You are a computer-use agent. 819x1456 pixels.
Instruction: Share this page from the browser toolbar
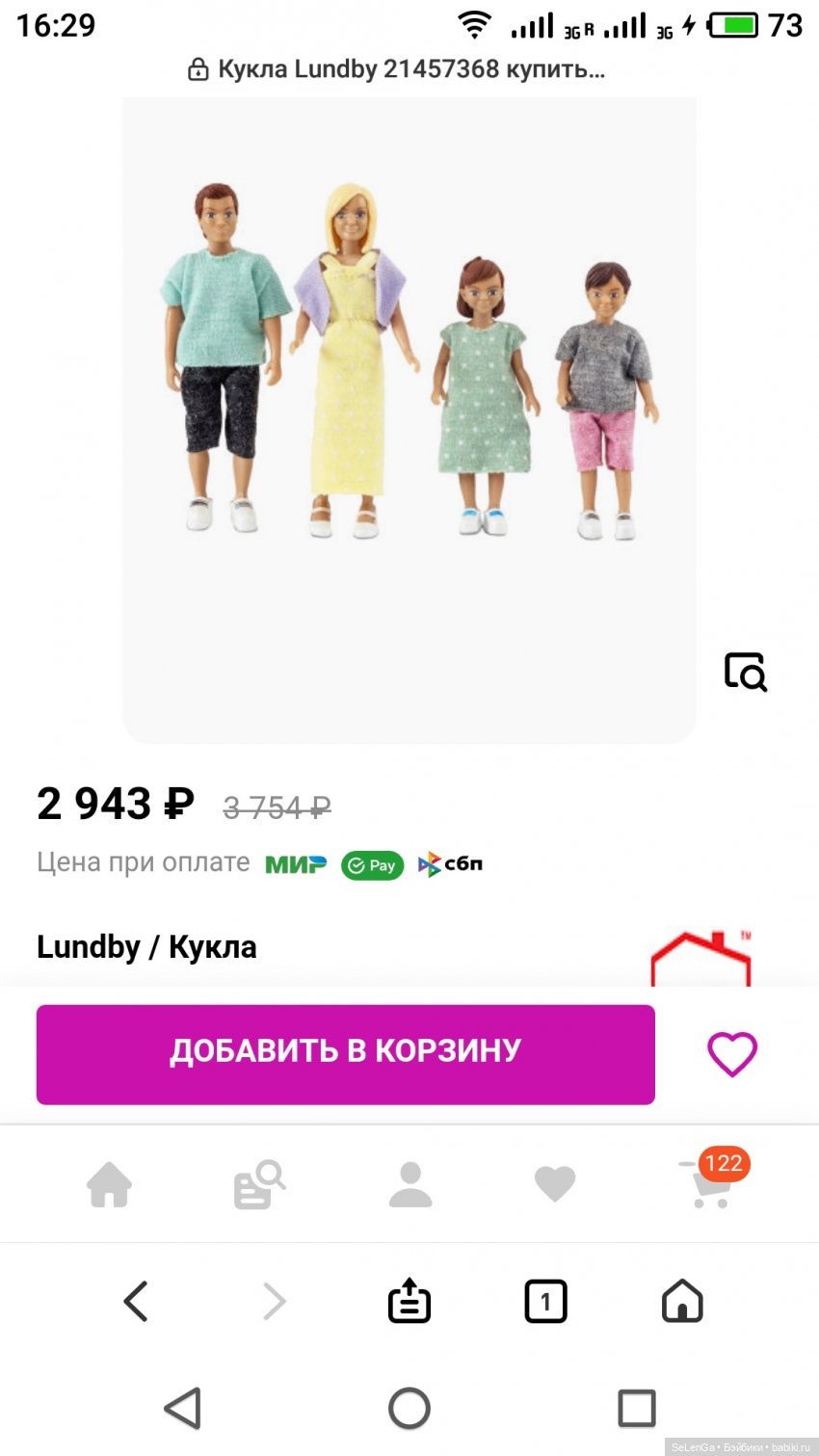(409, 1301)
